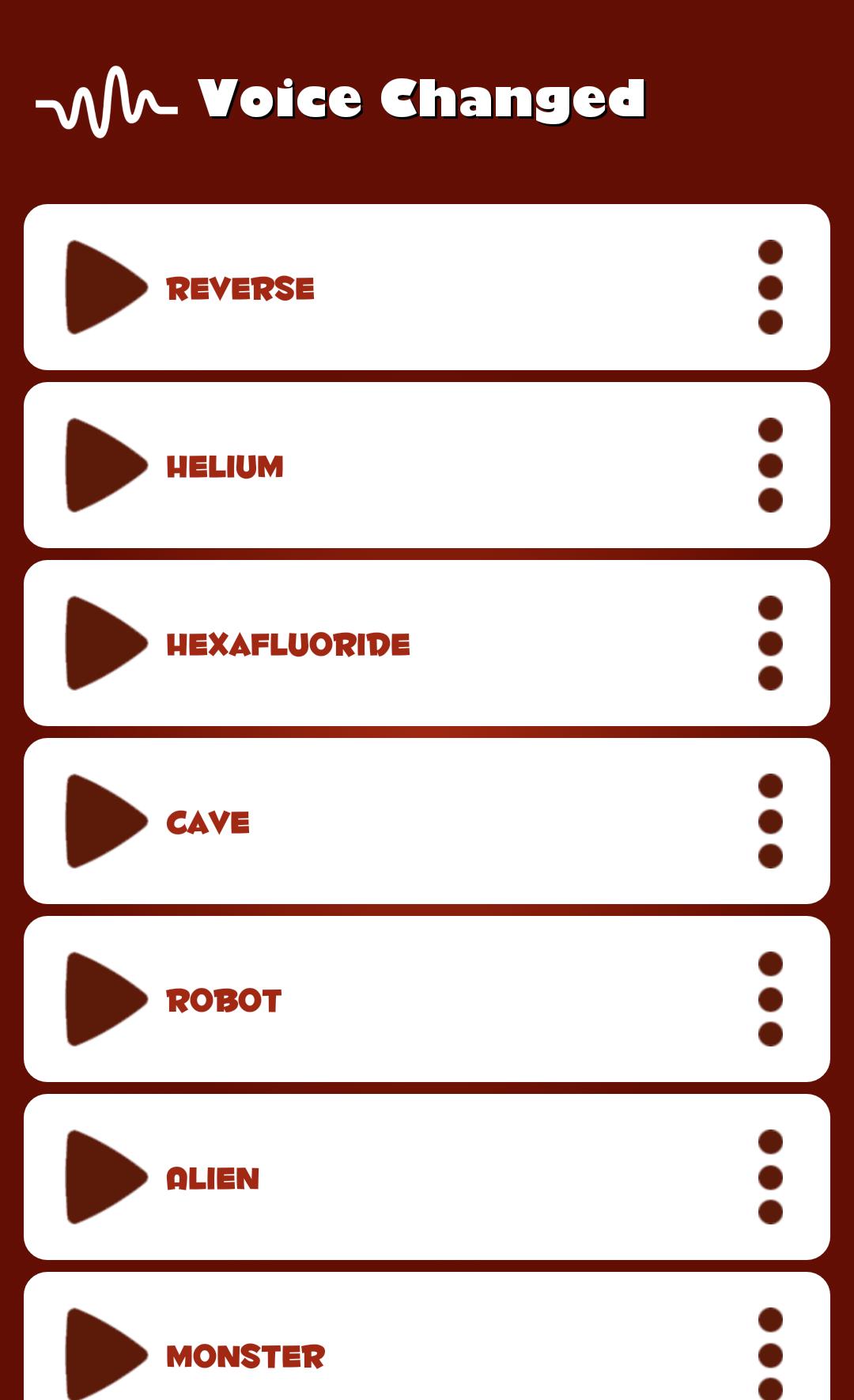Open more options for Helium
Viewport: 854px width, 1400px height.
point(770,465)
